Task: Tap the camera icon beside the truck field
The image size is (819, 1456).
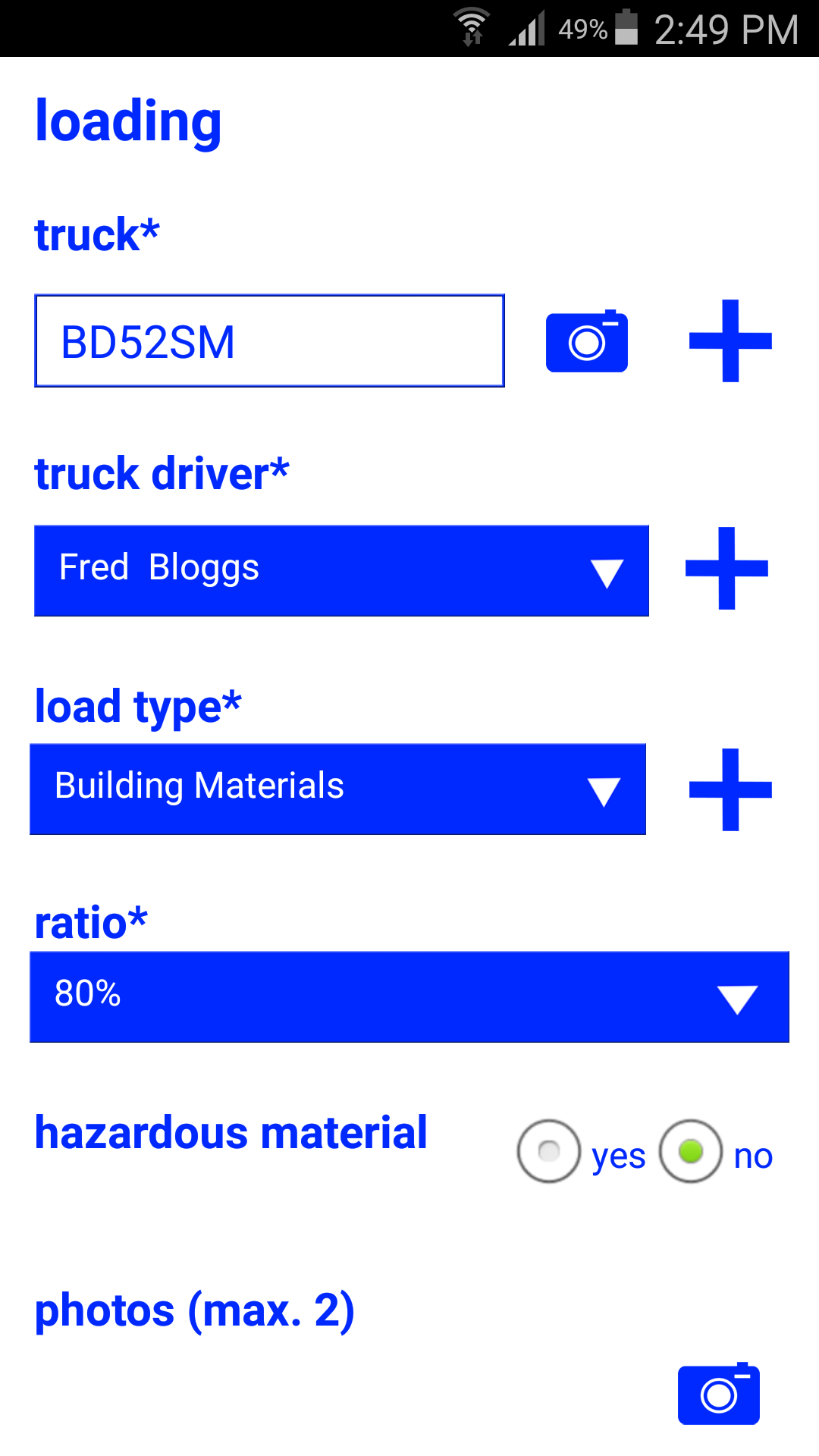Action: (585, 340)
